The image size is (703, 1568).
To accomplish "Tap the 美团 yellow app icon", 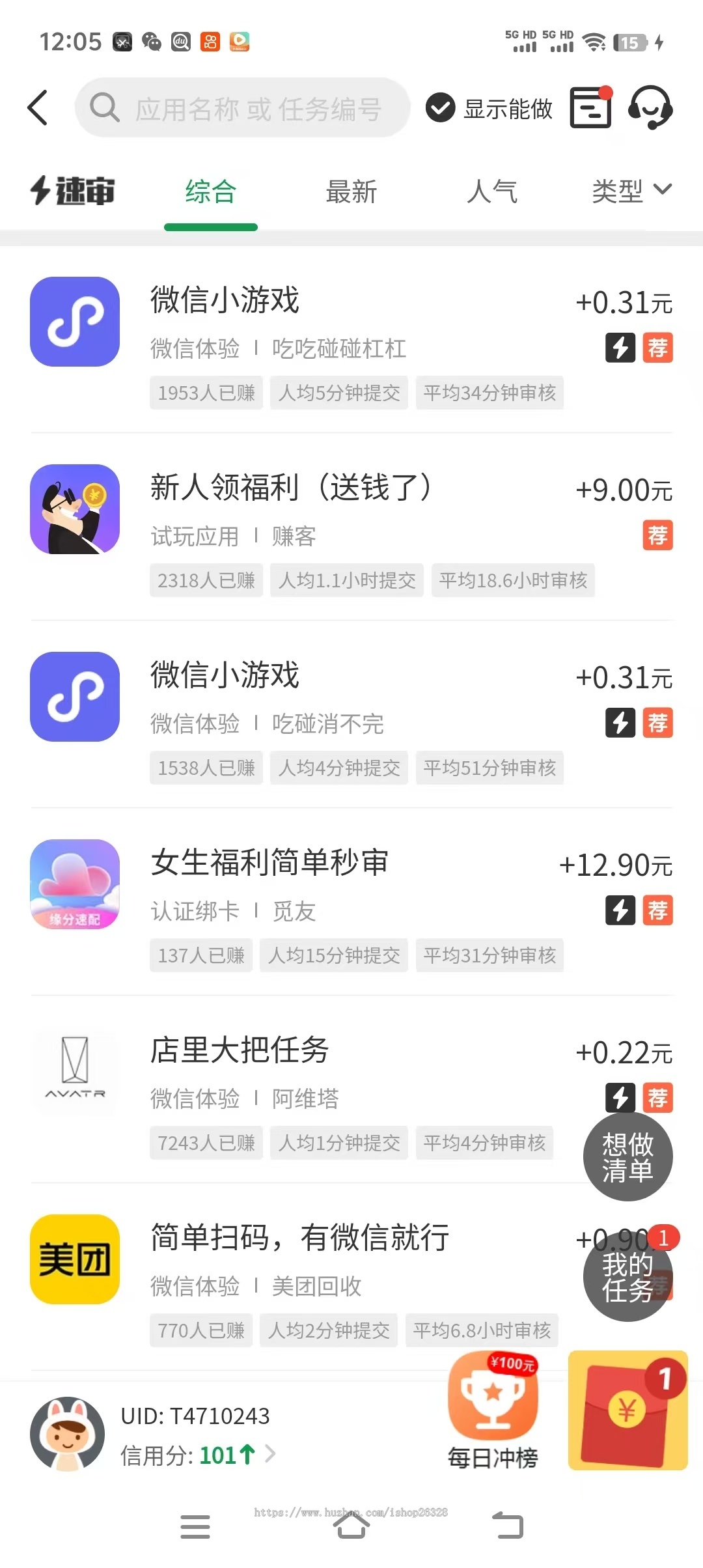I will [74, 1260].
